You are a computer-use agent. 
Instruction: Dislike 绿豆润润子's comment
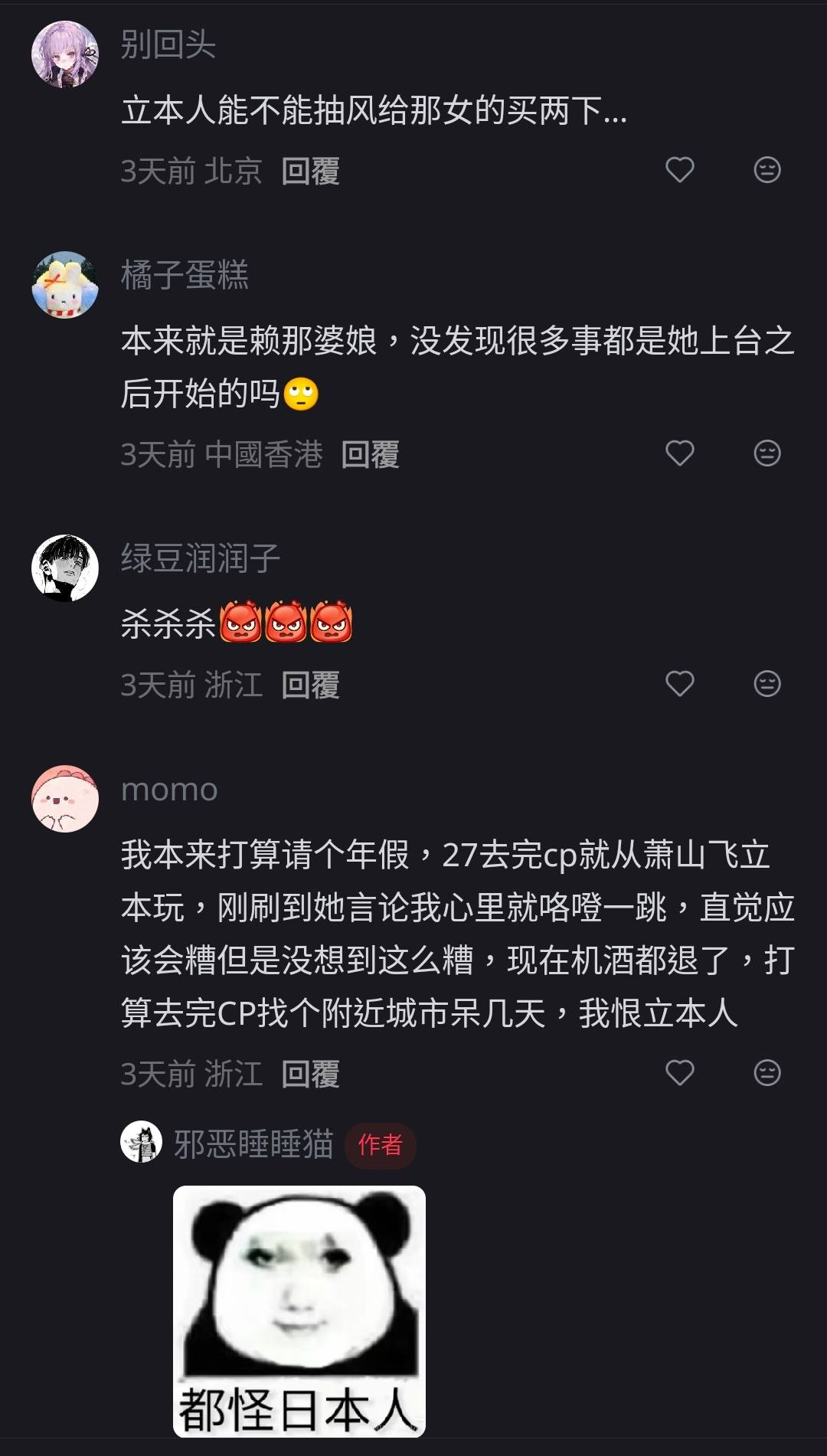point(767,683)
